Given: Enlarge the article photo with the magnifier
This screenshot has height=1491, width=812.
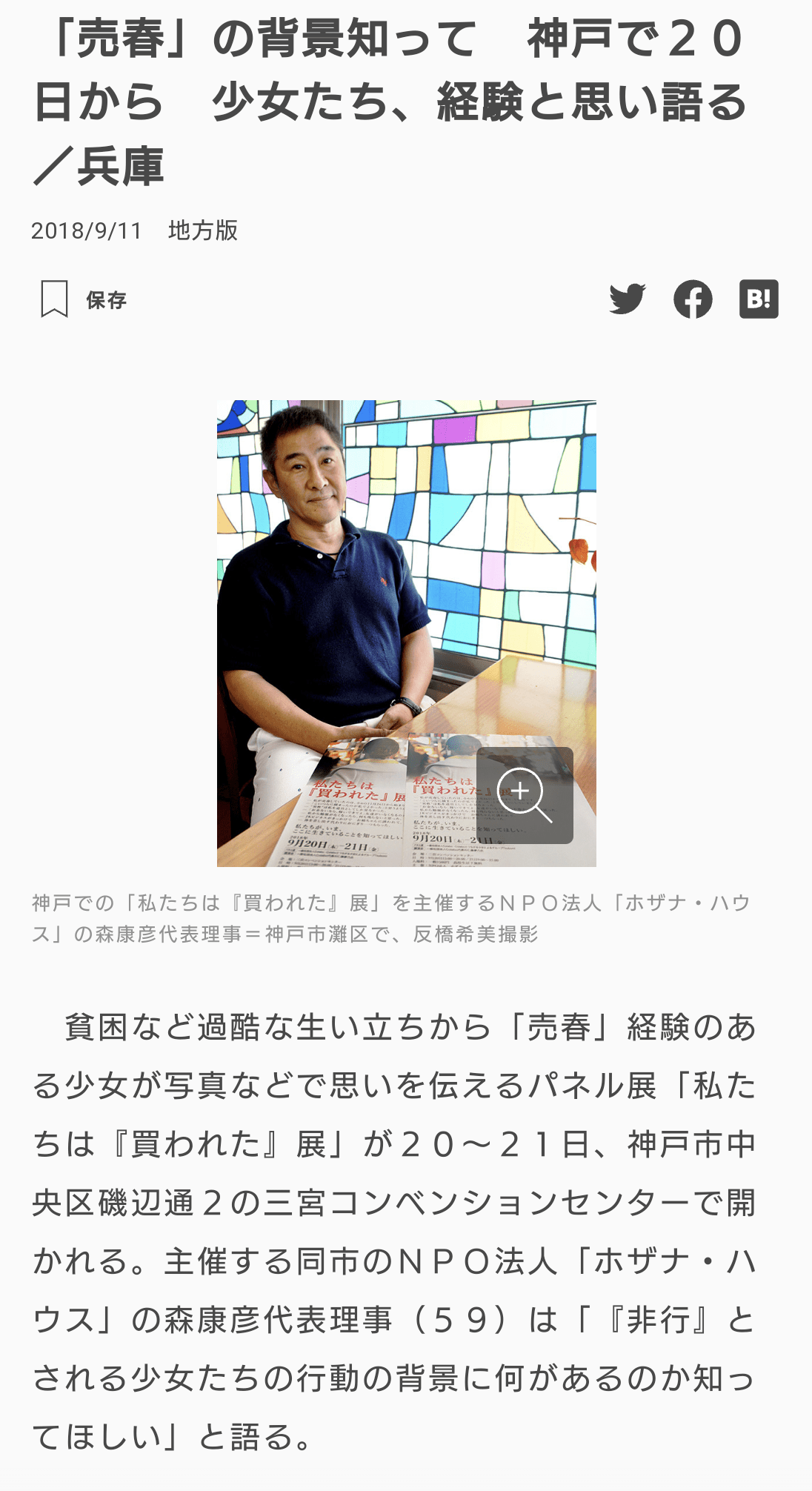Looking at the screenshot, I should pos(525,795).
